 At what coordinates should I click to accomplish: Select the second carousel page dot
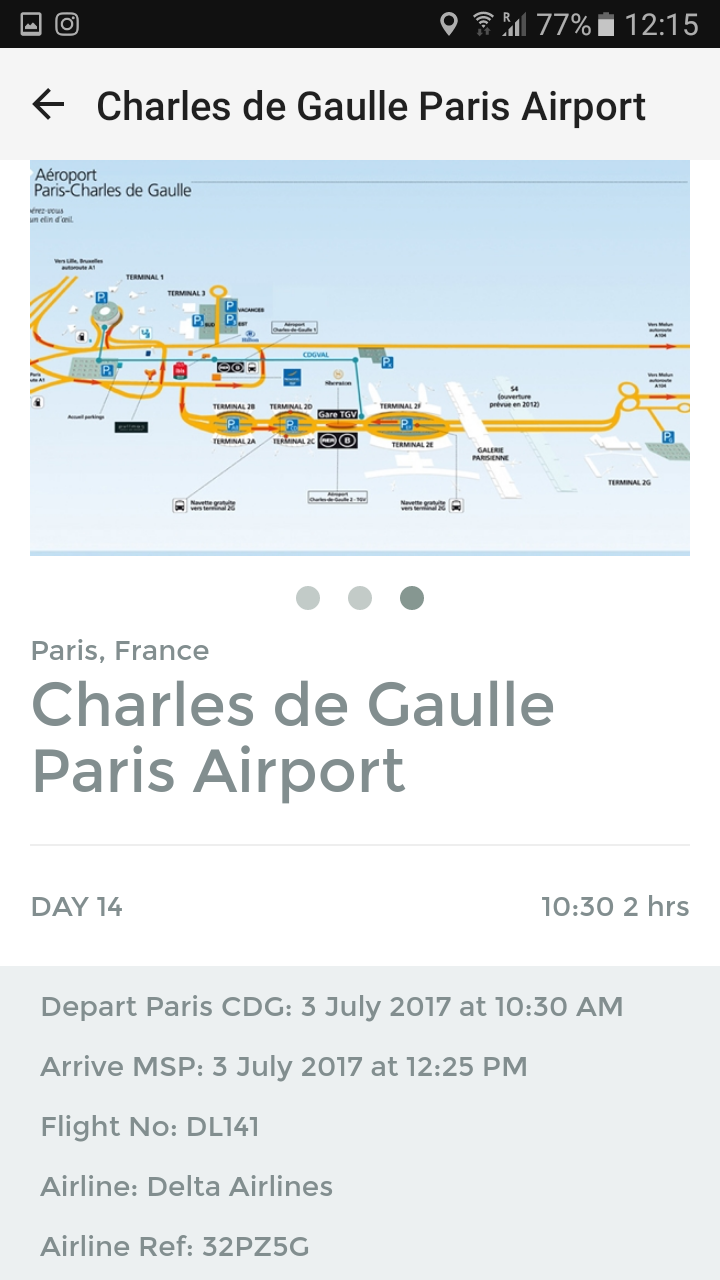tap(360, 598)
